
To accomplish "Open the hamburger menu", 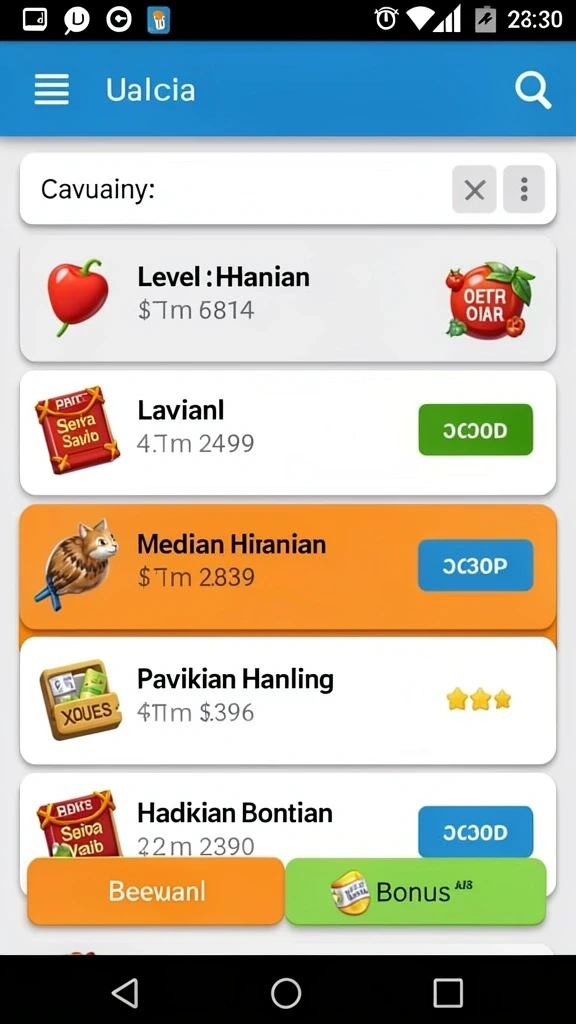I will pos(52,89).
